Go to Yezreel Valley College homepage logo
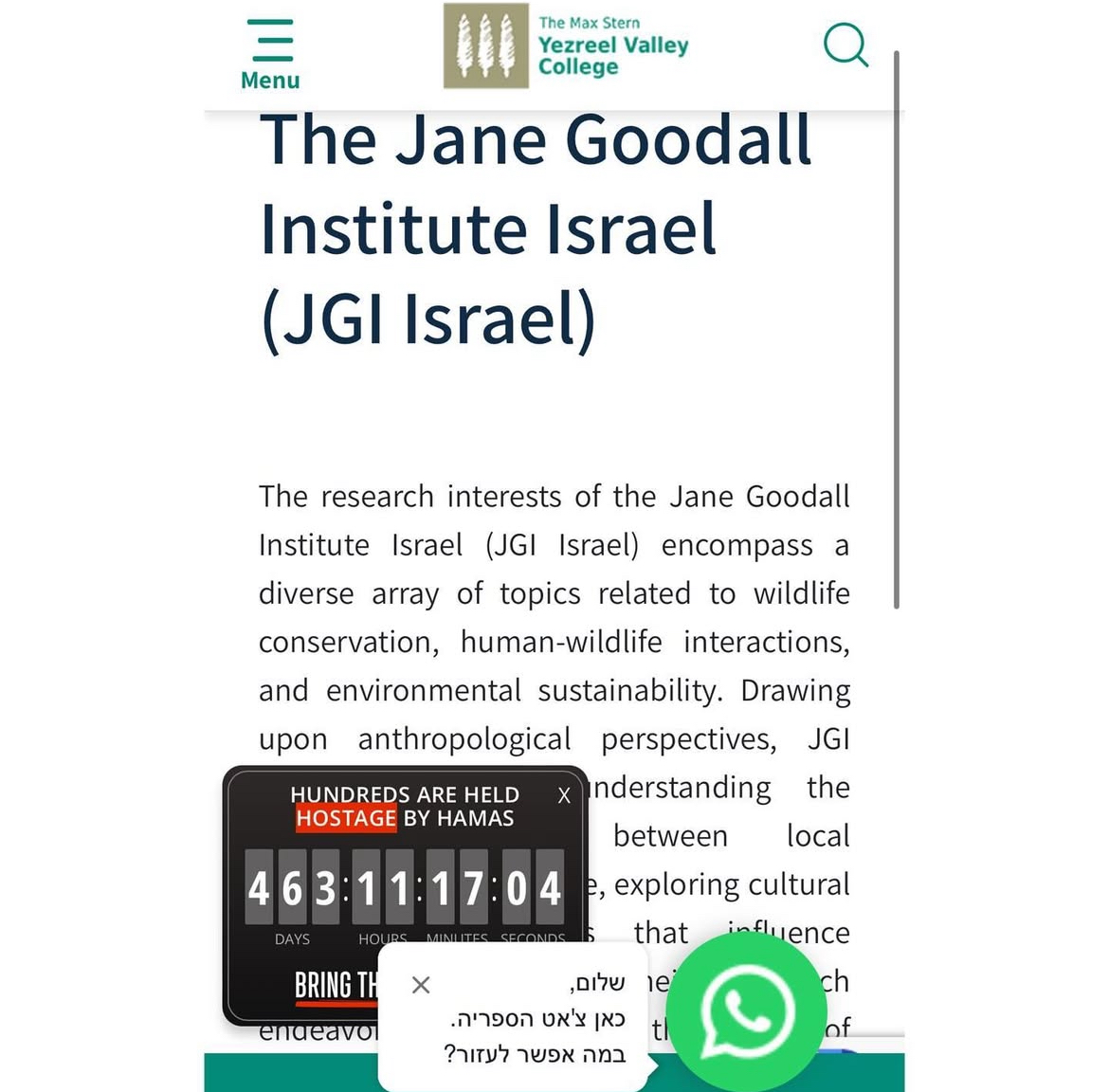 [567, 45]
